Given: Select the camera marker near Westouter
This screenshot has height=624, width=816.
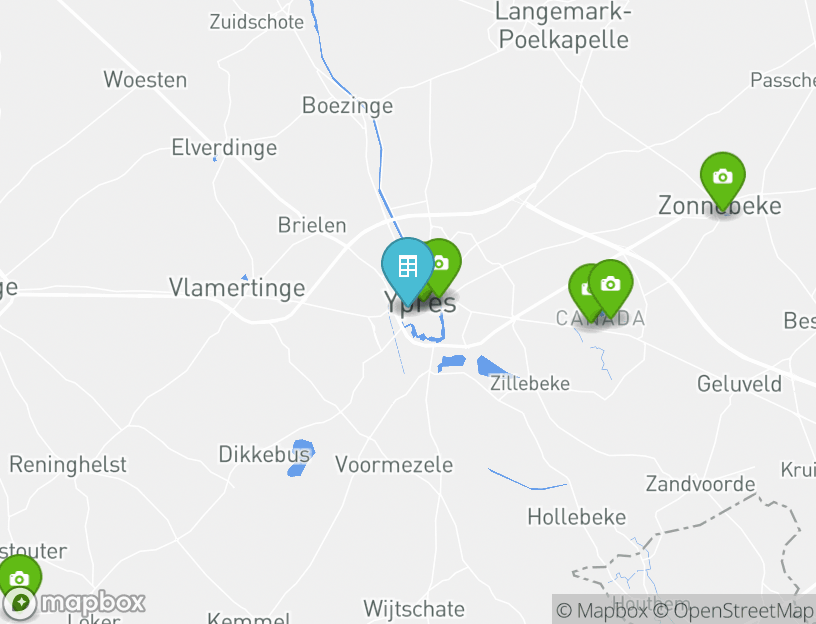Looking at the screenshot, I should click(x=18, y=579).
